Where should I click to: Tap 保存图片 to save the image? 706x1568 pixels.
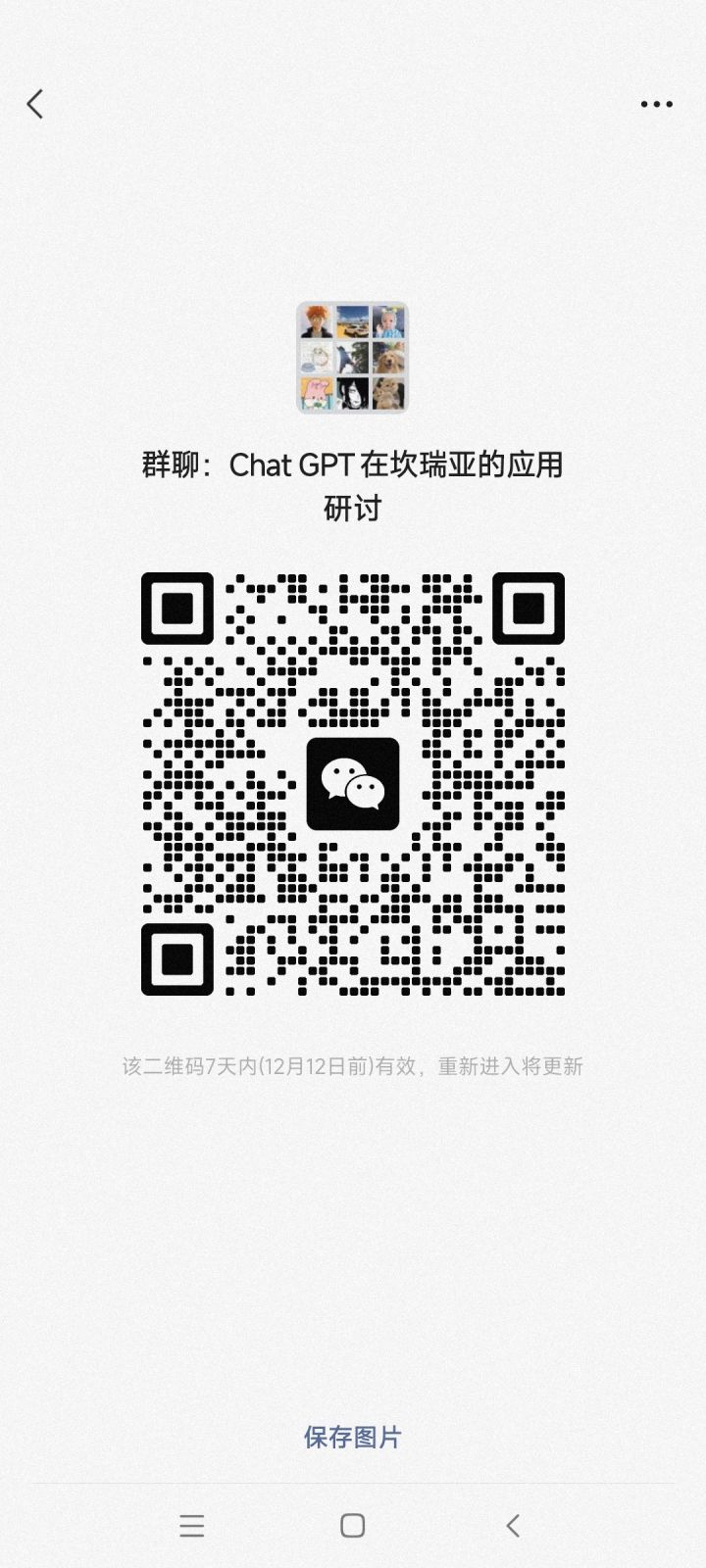tap(353, 1438)
